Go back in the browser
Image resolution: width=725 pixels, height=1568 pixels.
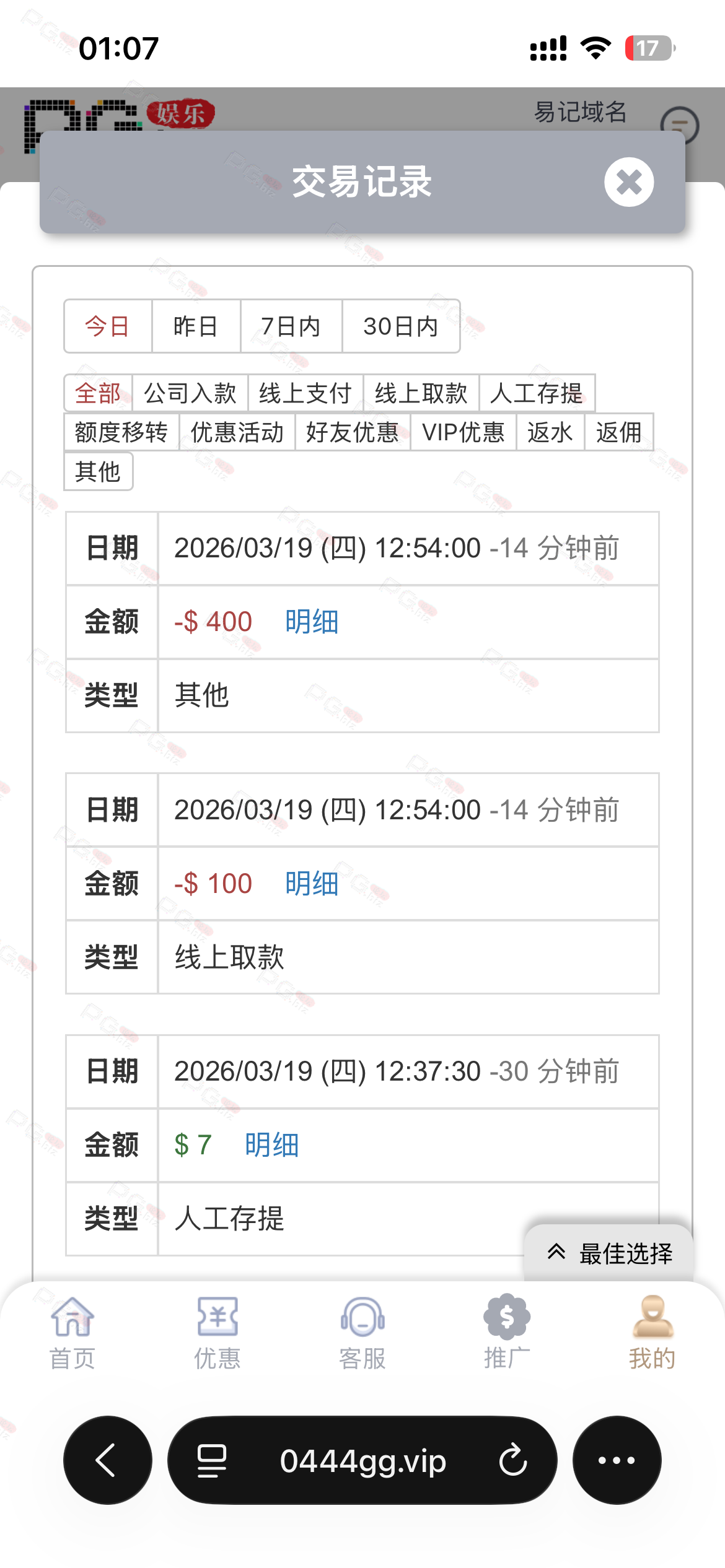click(x=107, y=1460)
